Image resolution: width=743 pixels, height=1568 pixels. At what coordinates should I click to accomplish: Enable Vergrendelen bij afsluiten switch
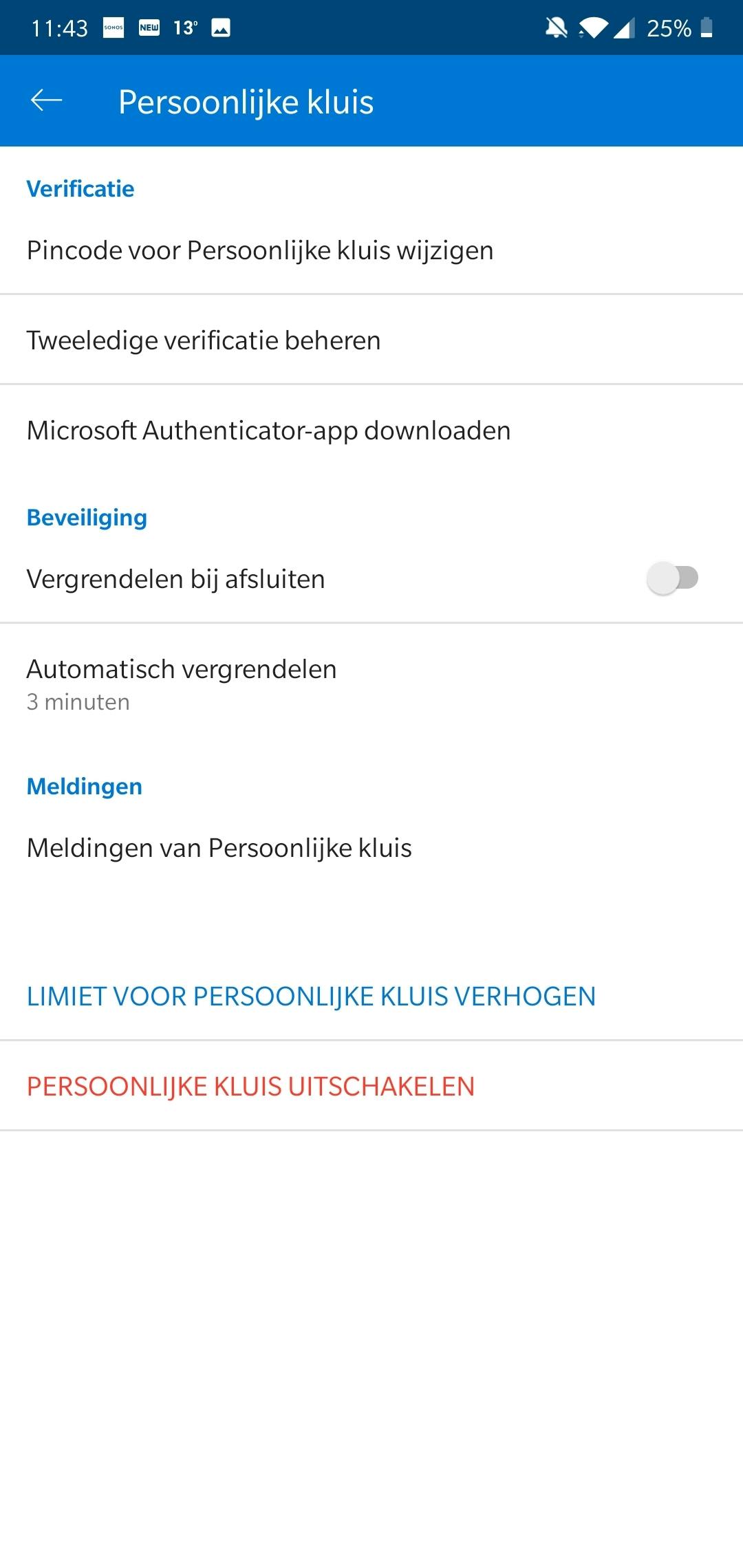672,578
